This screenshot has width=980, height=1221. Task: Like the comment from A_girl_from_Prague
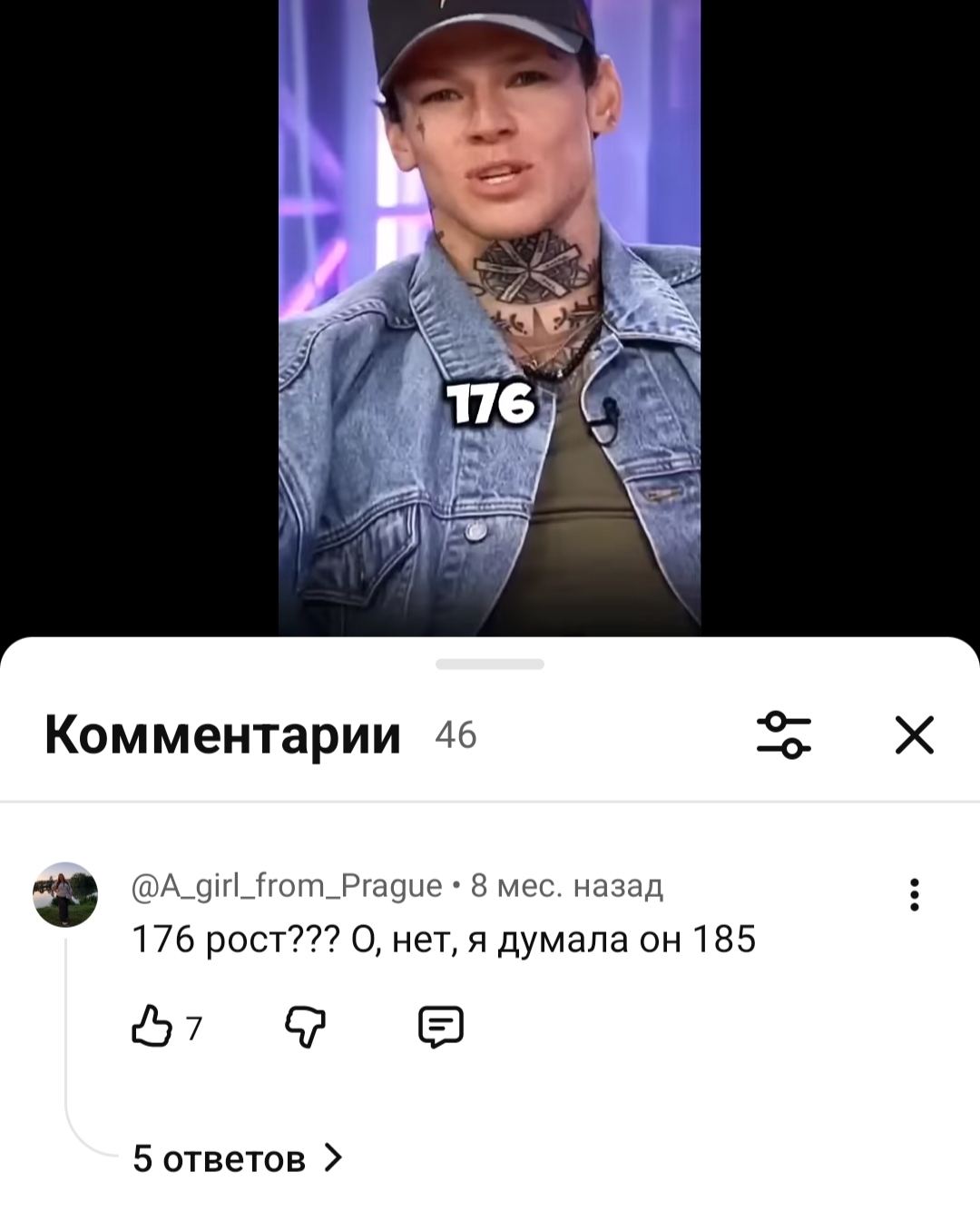click(x=152, y=1027)
